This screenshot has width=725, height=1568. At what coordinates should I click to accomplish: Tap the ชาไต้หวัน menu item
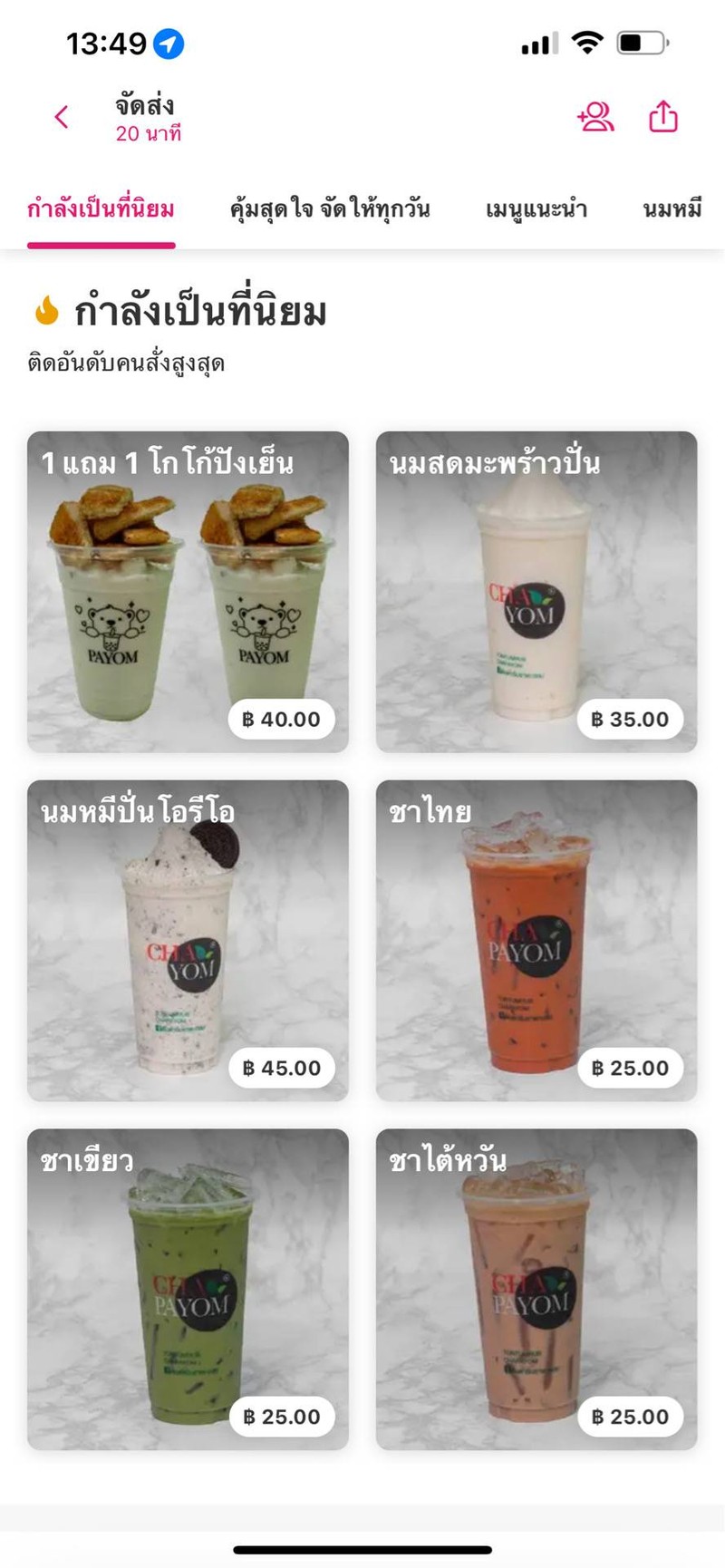[536, 1289]
